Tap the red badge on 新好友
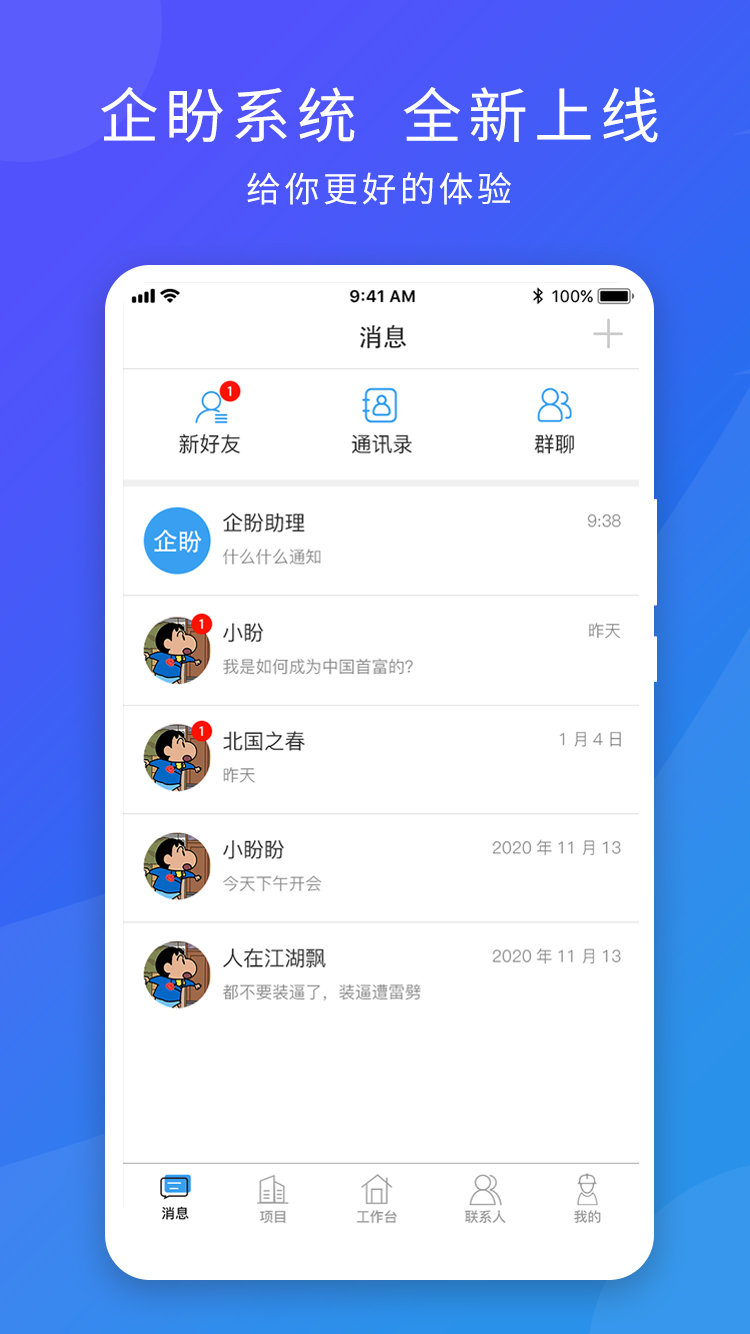 [228, 392]
